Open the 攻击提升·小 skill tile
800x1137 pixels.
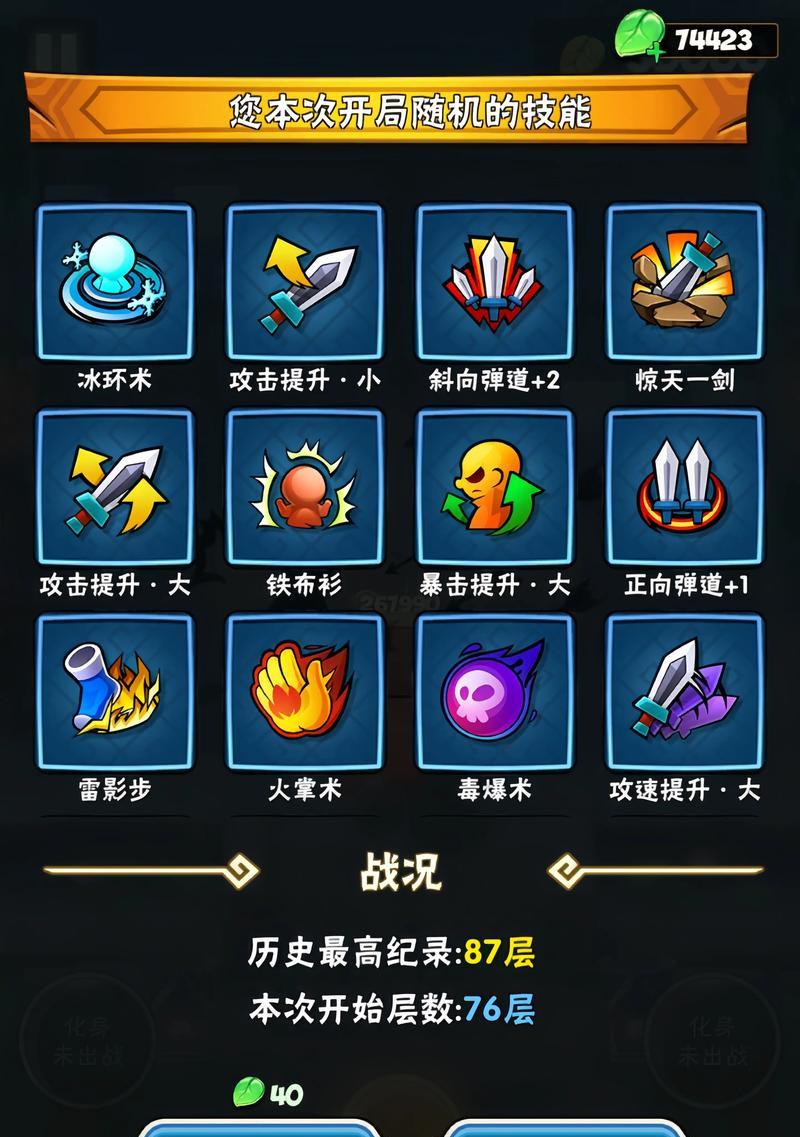pos(305,282)
